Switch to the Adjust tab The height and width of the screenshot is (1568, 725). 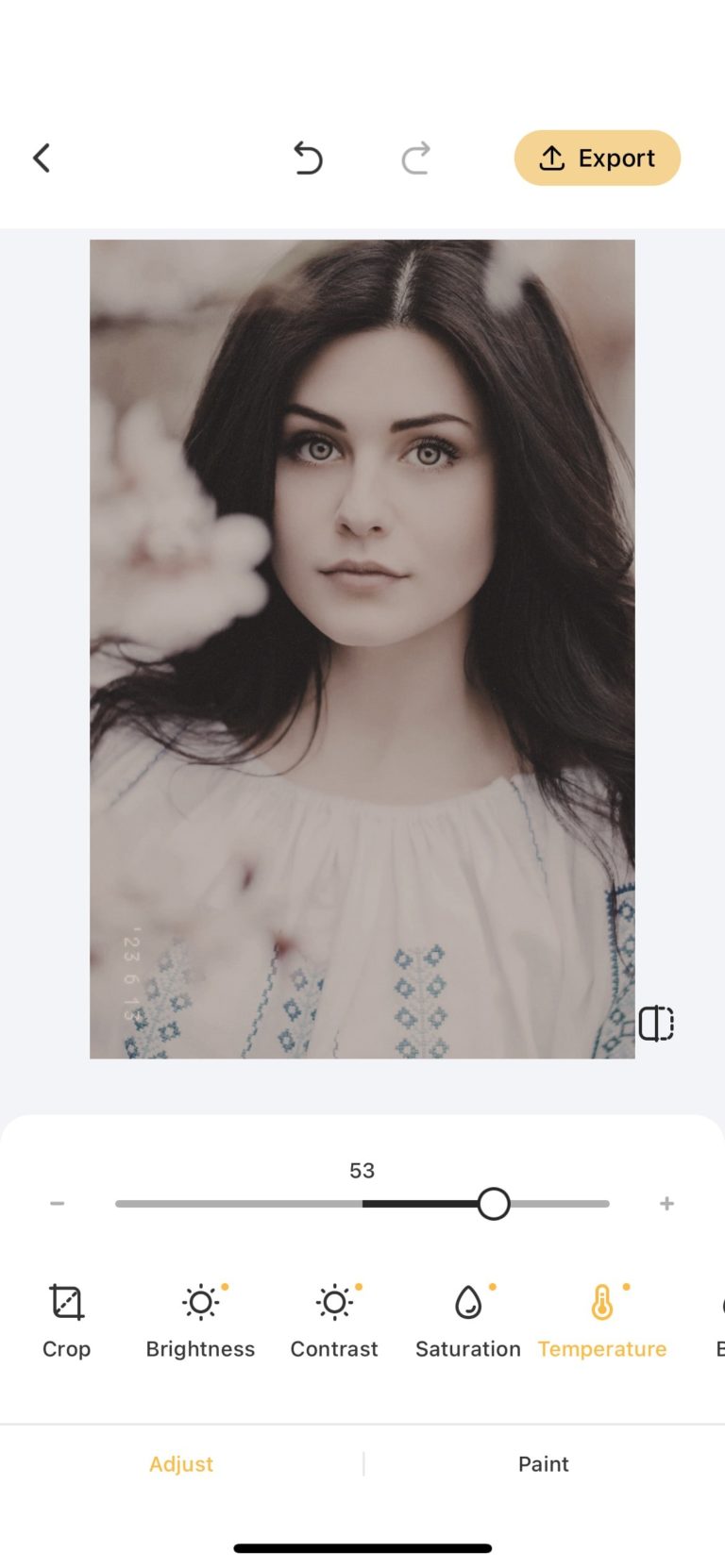180,1463
